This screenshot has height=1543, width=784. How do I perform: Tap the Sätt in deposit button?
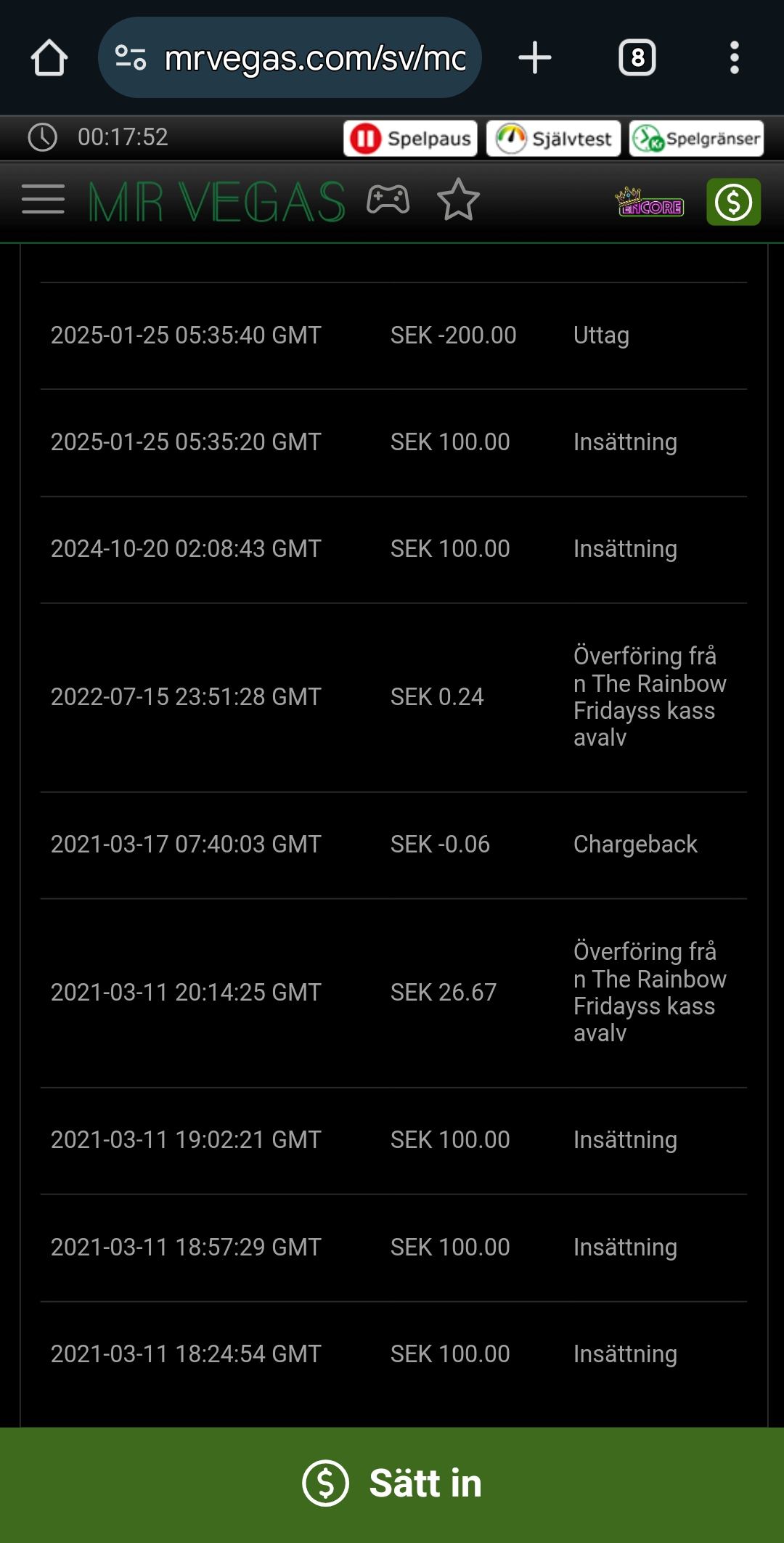coord(392,1483)
